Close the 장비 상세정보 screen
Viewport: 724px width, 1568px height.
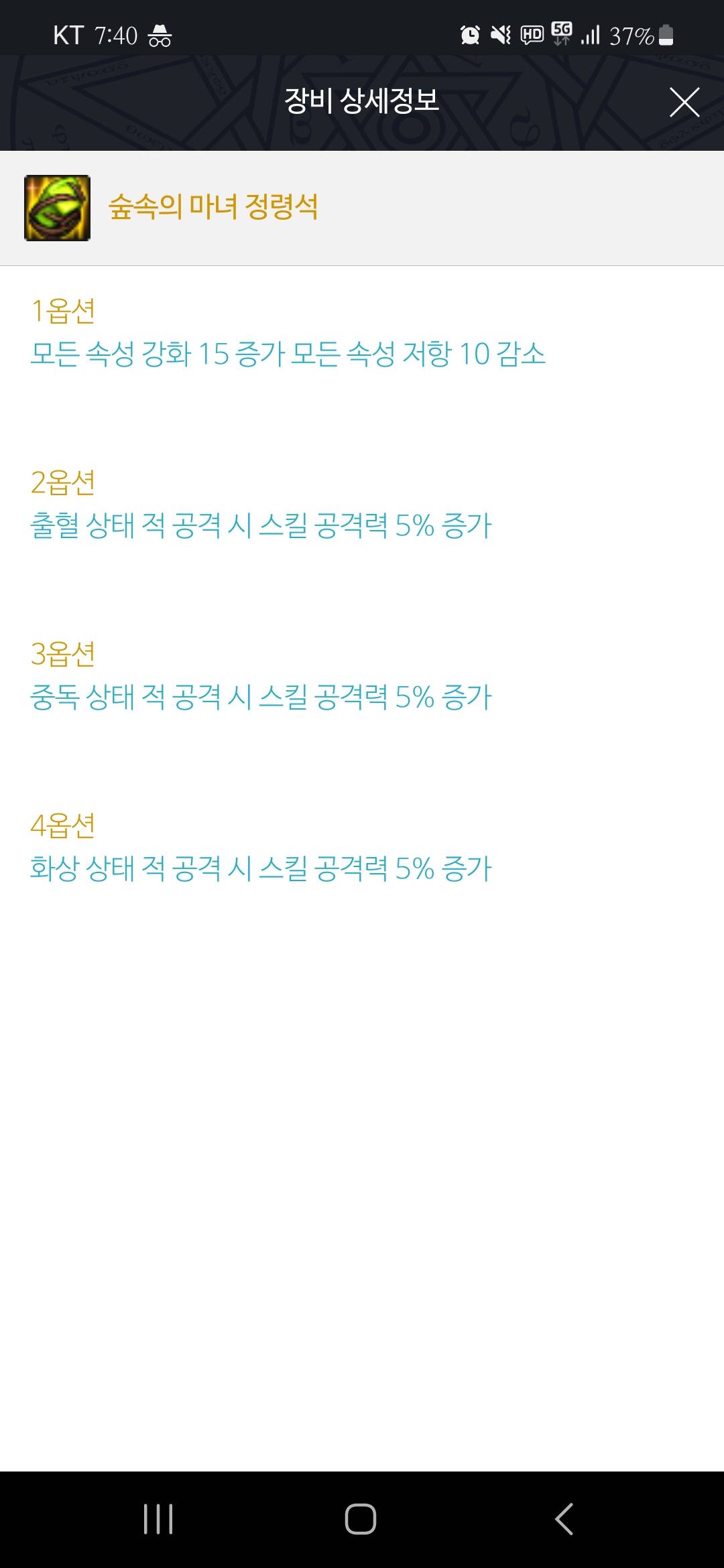pos(684,102)
